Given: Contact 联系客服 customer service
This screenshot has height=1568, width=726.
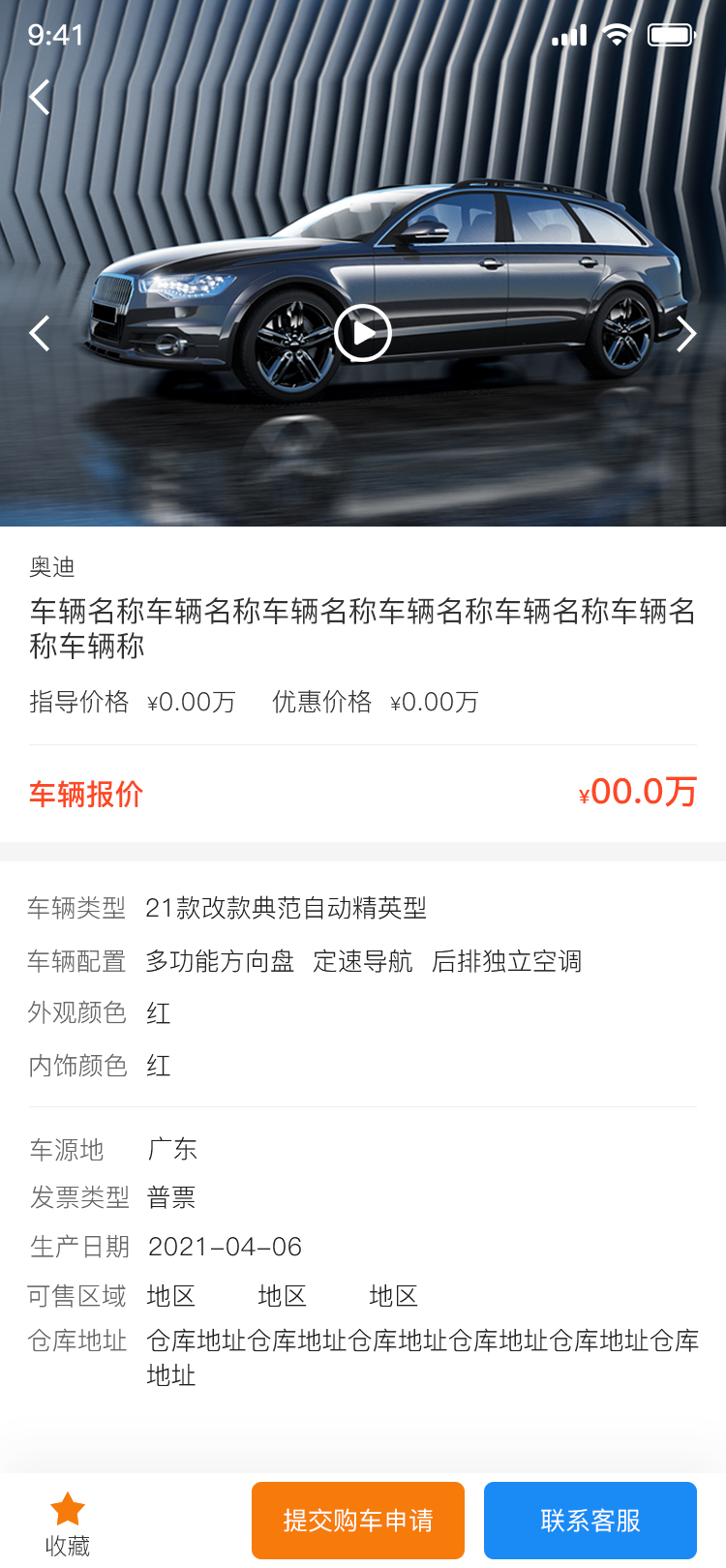Looking at the screenshot, I should 590,1520.
